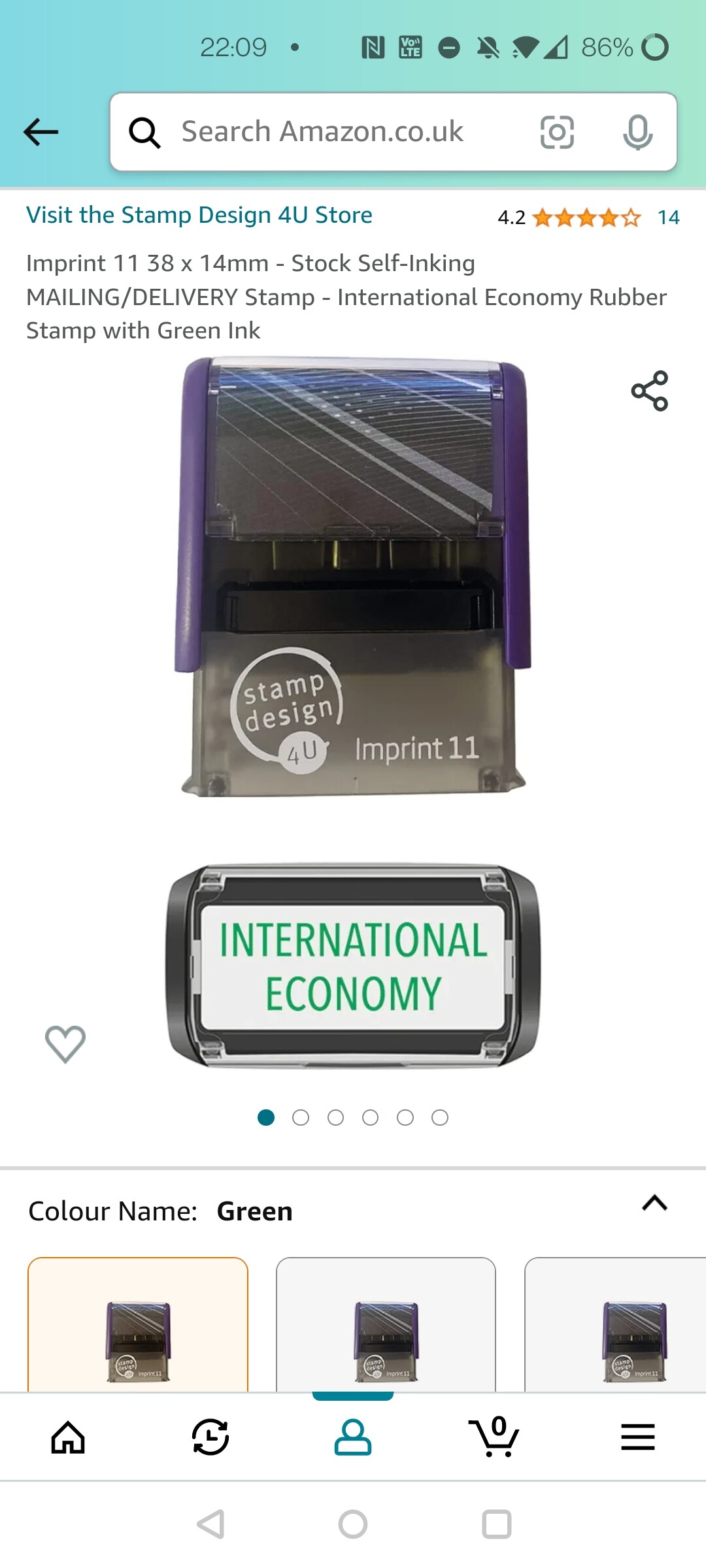Open the main stamp product image

(x=353, y=712)
